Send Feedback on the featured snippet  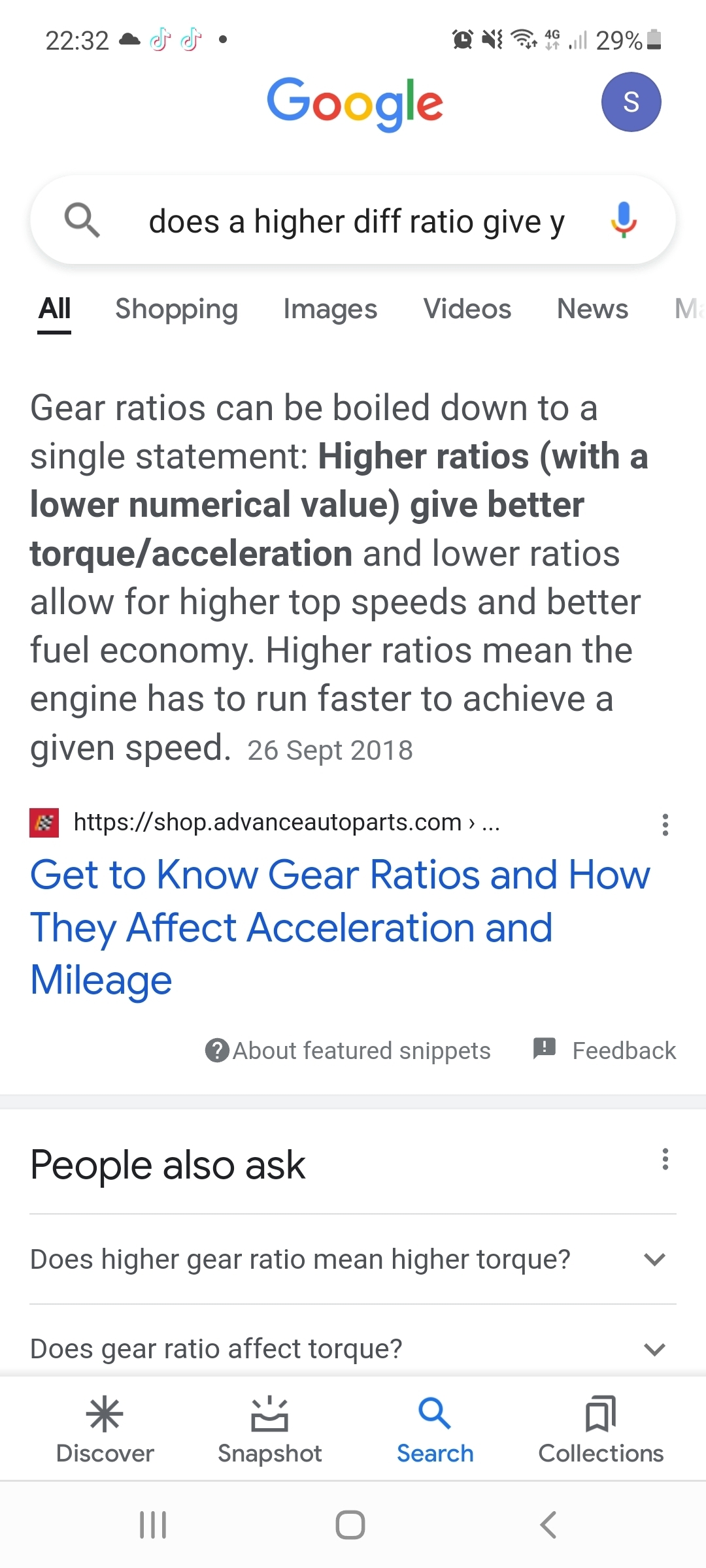pyautogui.click(x=605, y=1051)
